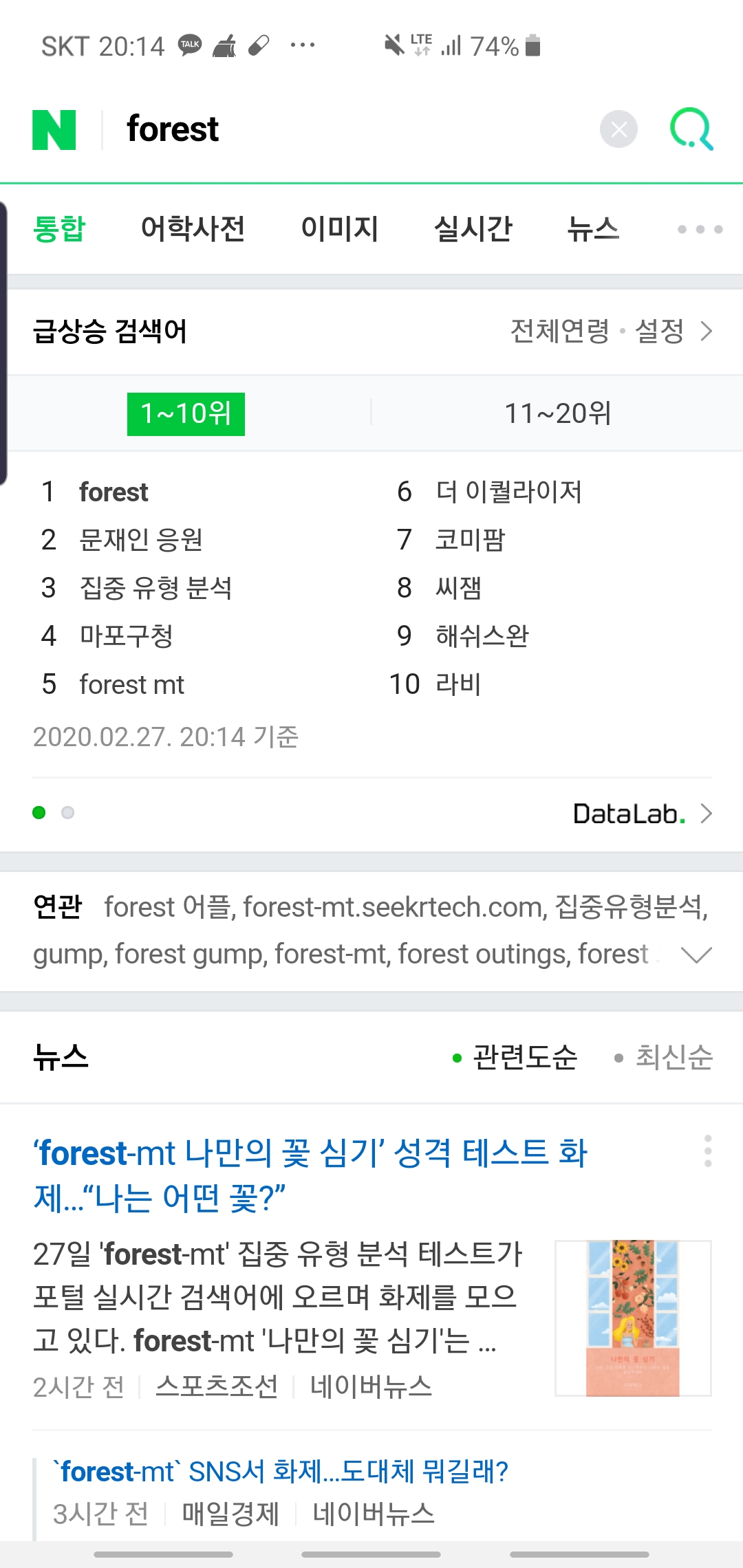The height and width of the screenshot is (1568, 743).
Task: Switch to the 뉴스 tab
Action: pos(593,228)
